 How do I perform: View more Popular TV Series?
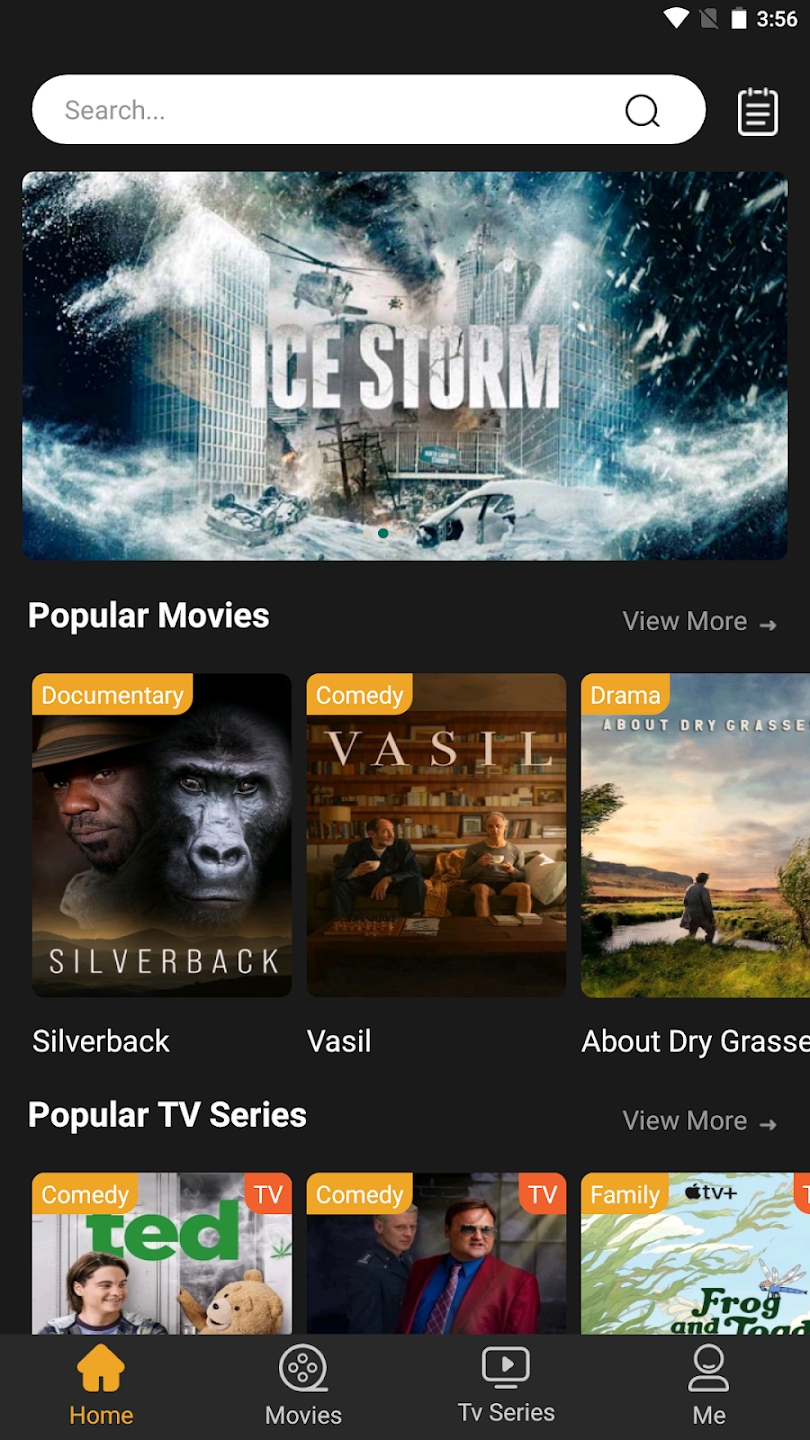(x=699, y=1121)
